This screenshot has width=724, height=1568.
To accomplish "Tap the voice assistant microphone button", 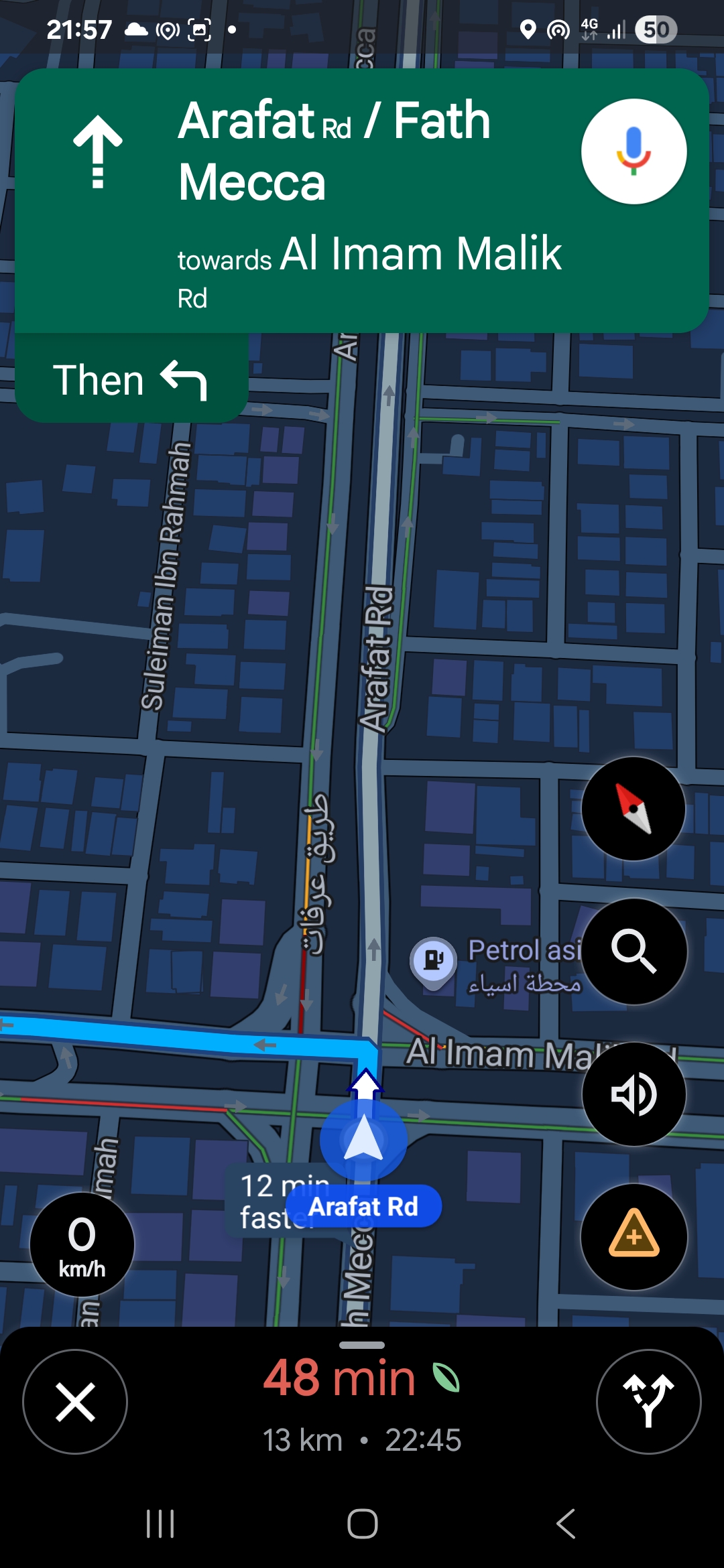I will (633, 151).
